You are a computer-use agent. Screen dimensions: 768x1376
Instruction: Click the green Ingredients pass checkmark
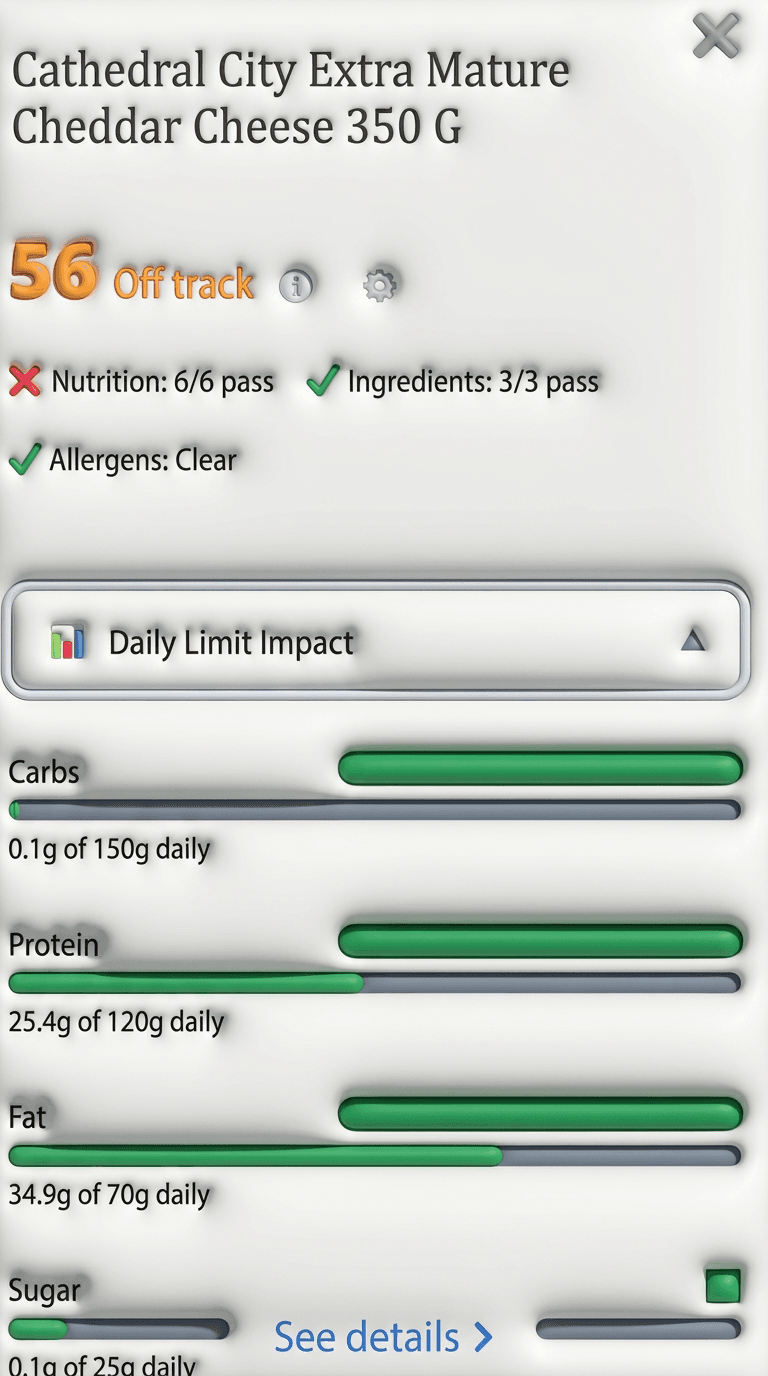click(322, 381)
